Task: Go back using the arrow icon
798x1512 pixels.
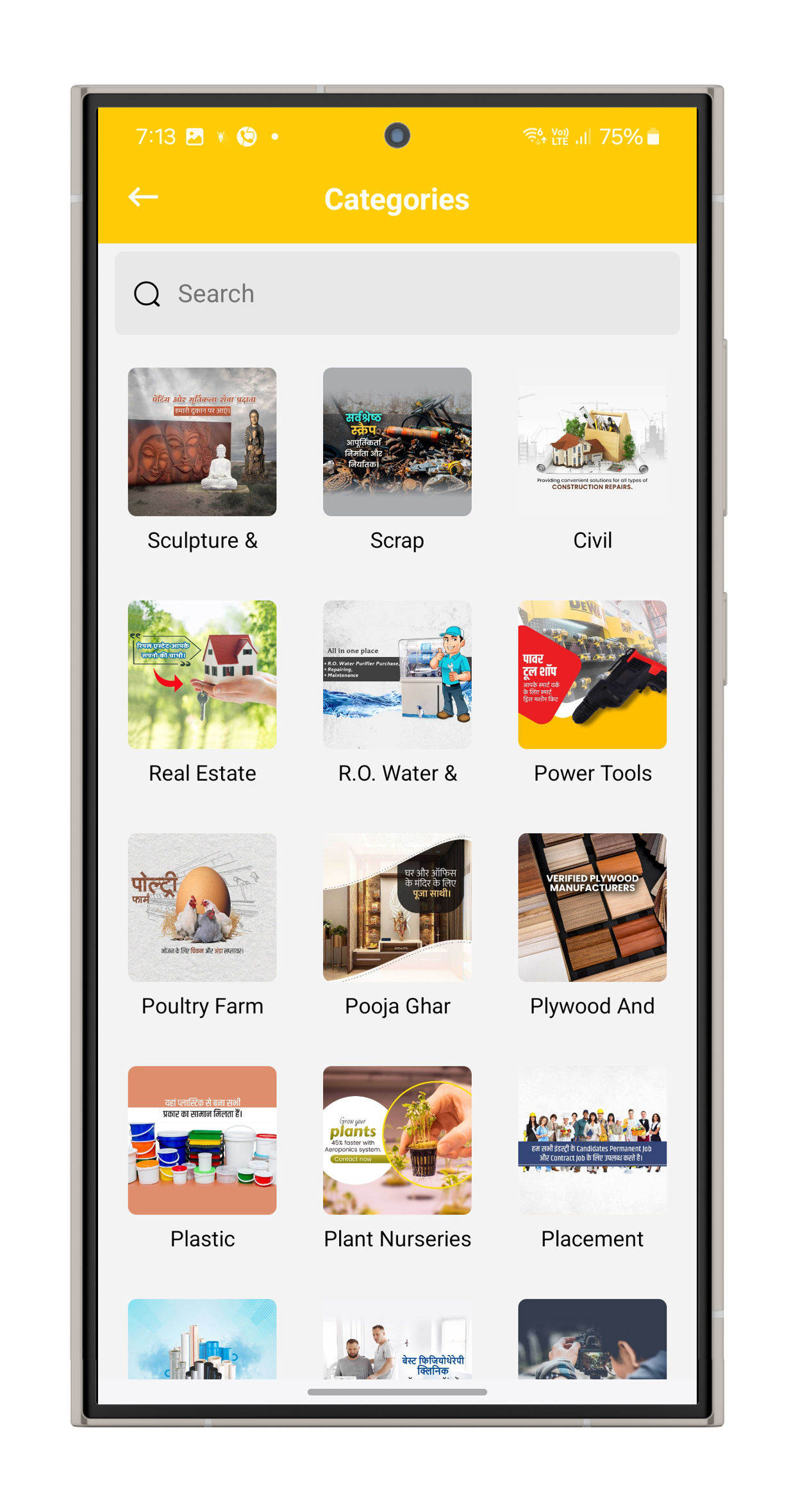Action: click(x=143, y=197)
